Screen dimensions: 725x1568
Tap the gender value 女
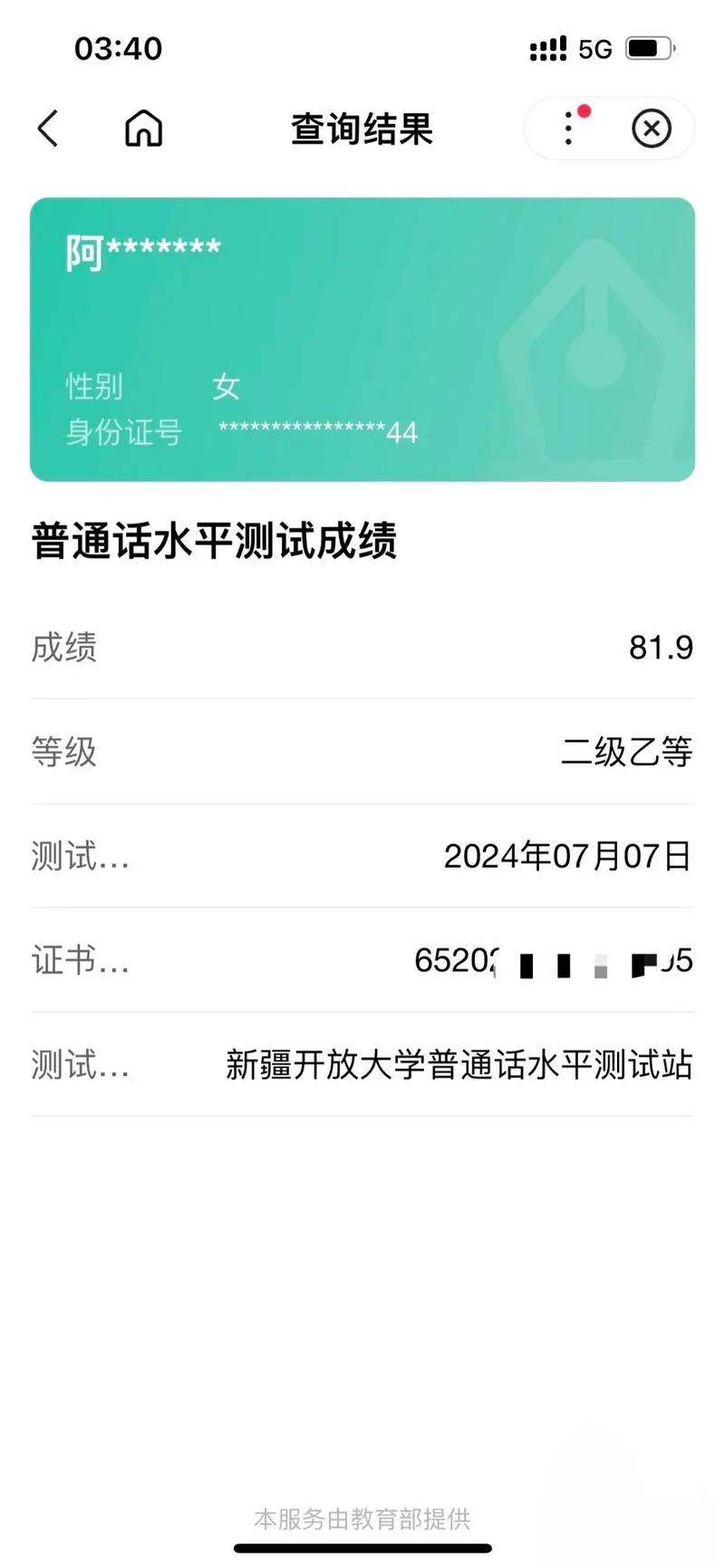click(225, 387)
